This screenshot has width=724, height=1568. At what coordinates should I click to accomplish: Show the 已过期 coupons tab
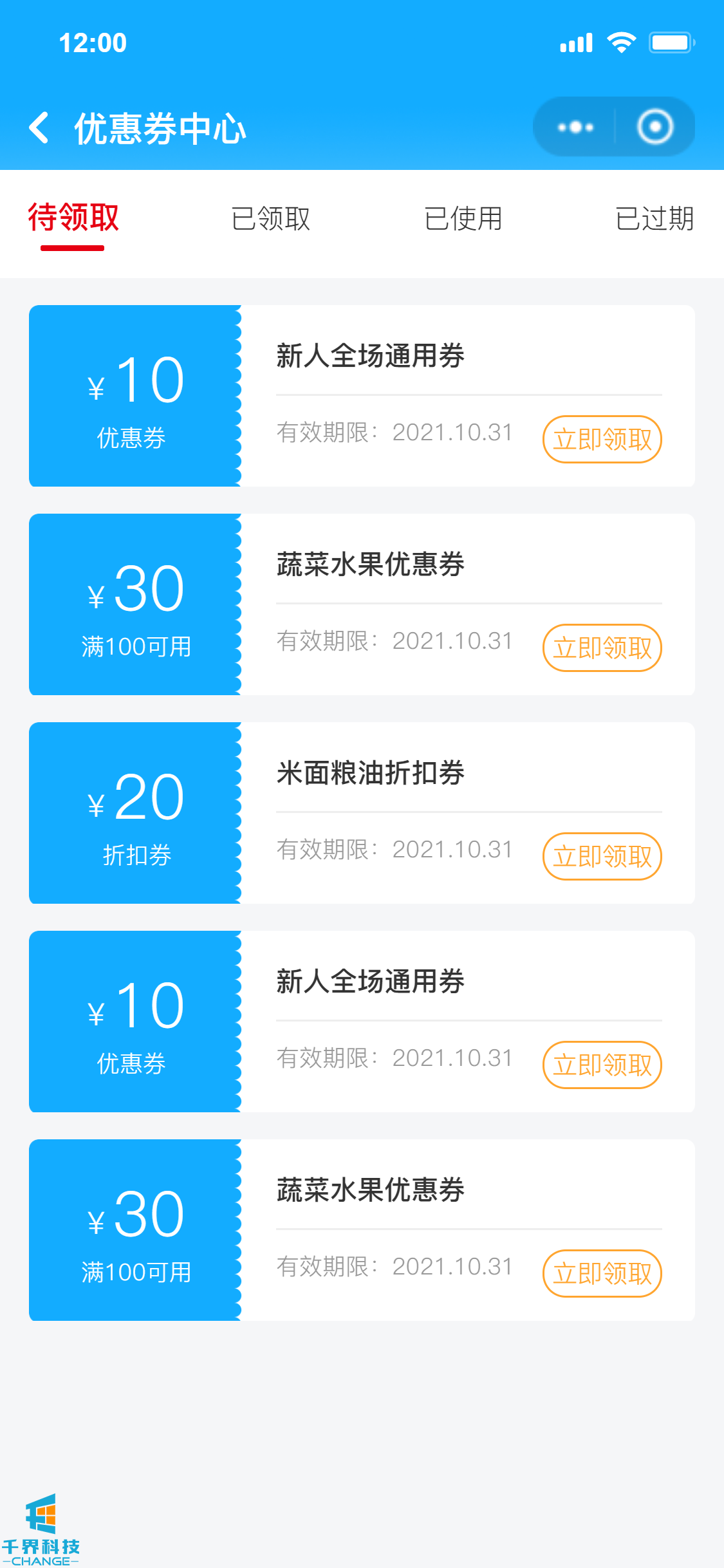tap(654, 219)
